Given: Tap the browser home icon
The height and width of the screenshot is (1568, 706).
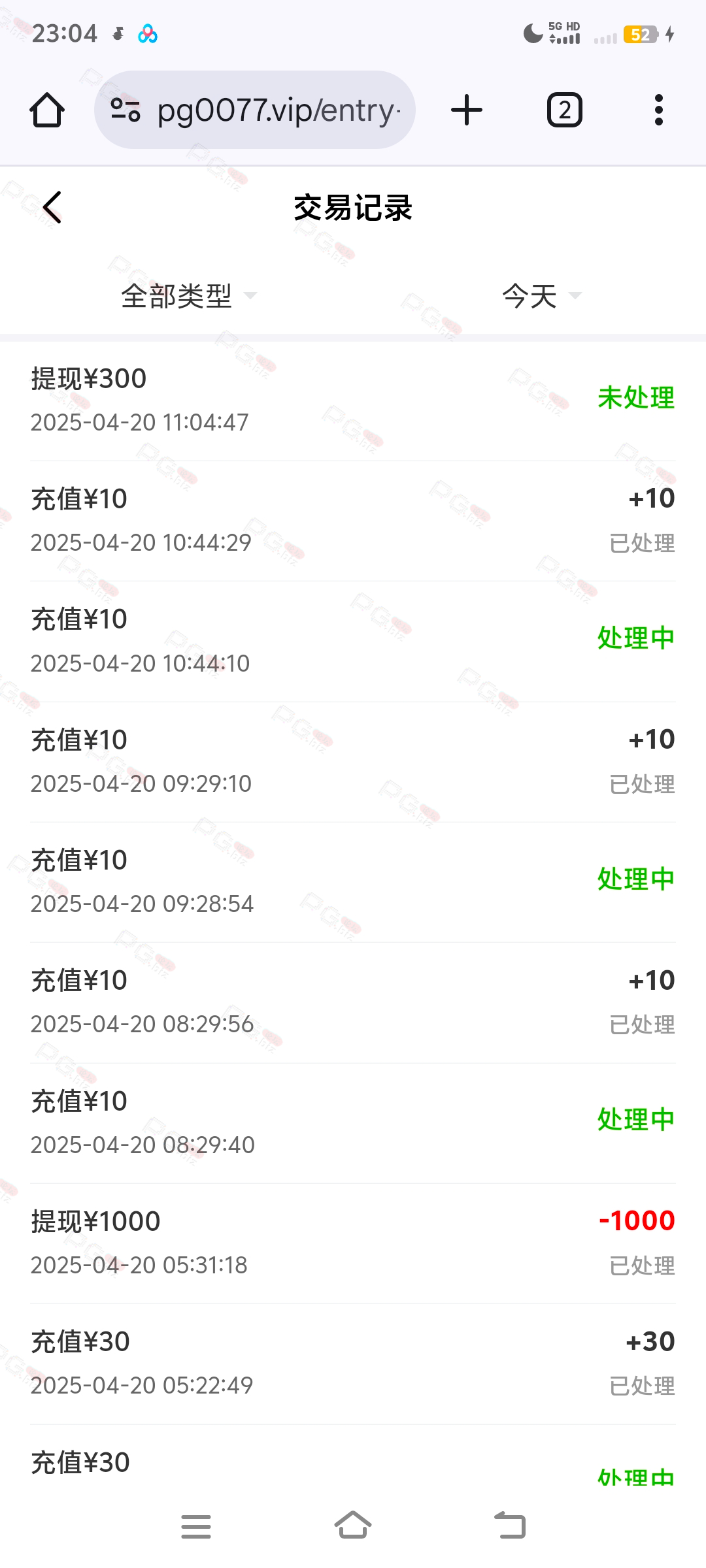Looking at the screenshot, I should [47, 110].
